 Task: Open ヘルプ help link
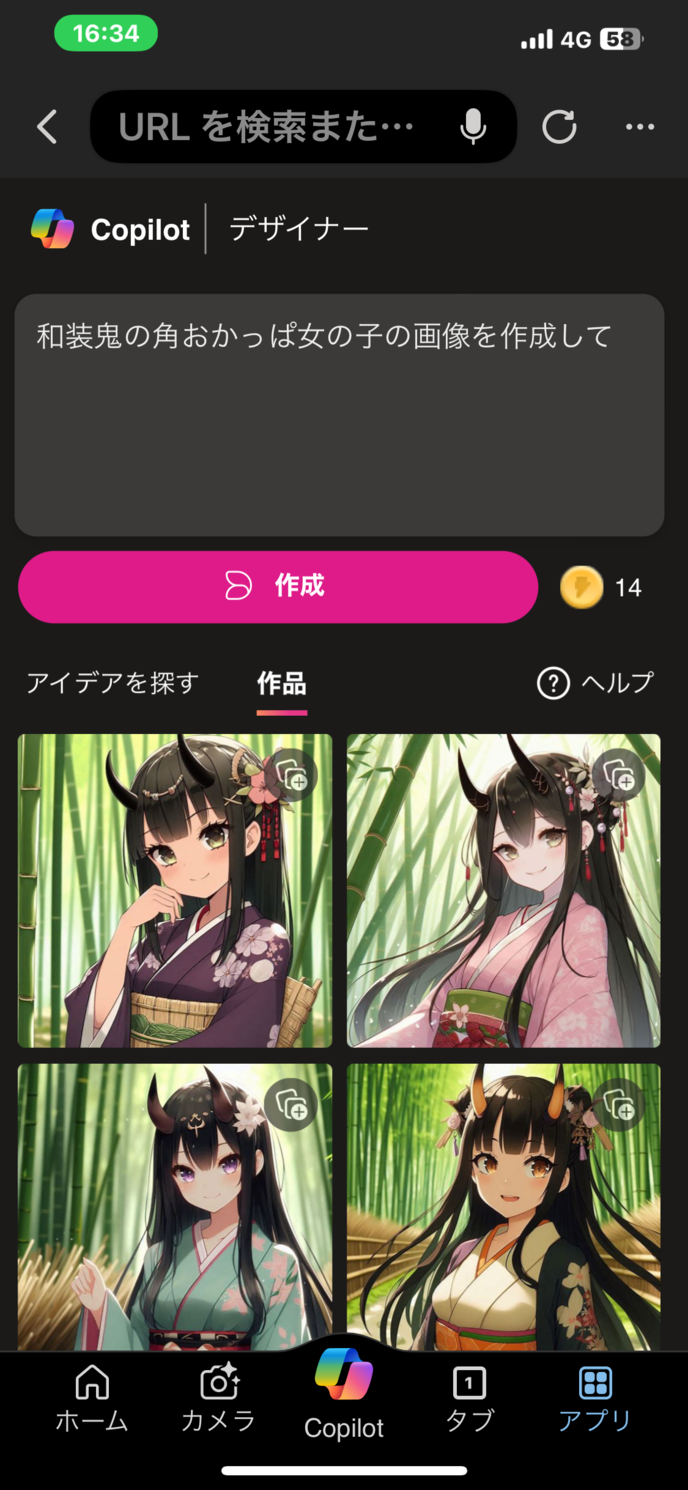(595, 683)
